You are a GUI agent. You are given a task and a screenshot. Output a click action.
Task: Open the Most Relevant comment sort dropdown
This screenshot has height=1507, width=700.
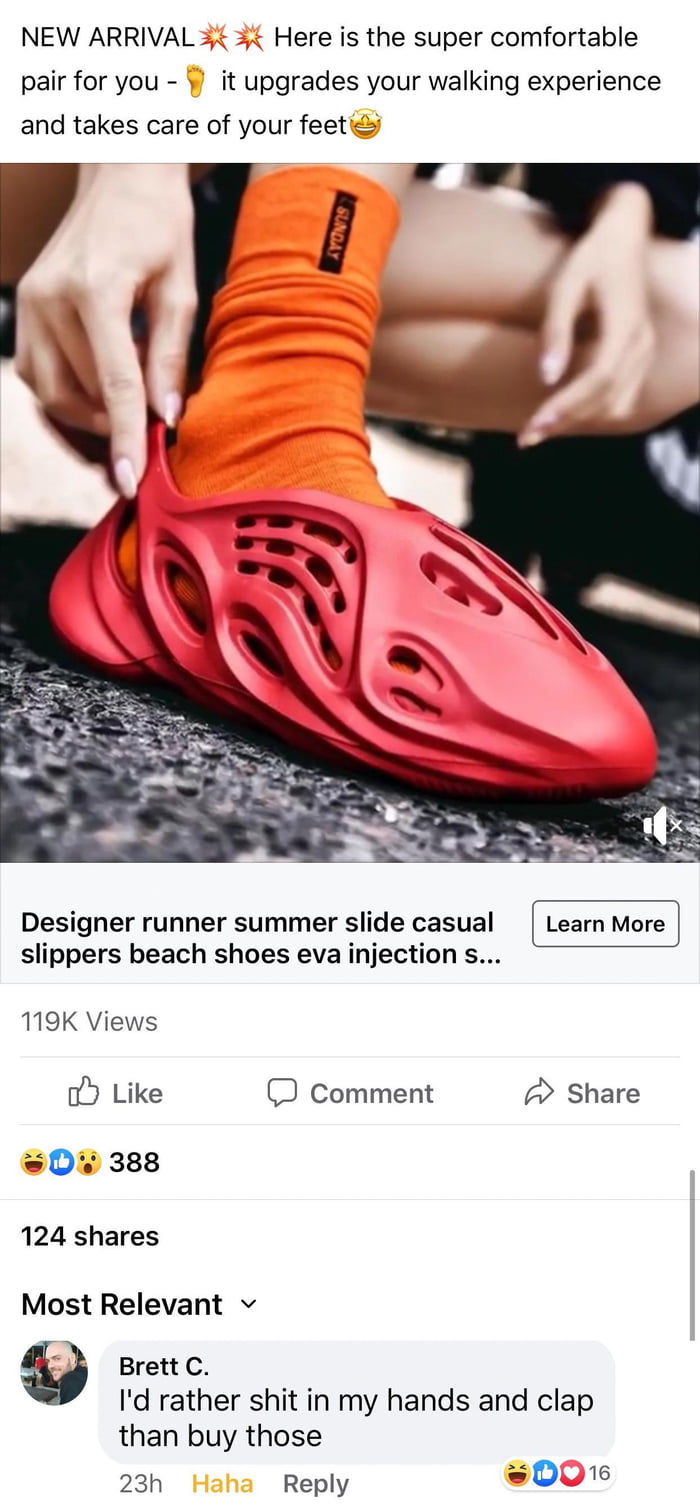pos(139,1304)
